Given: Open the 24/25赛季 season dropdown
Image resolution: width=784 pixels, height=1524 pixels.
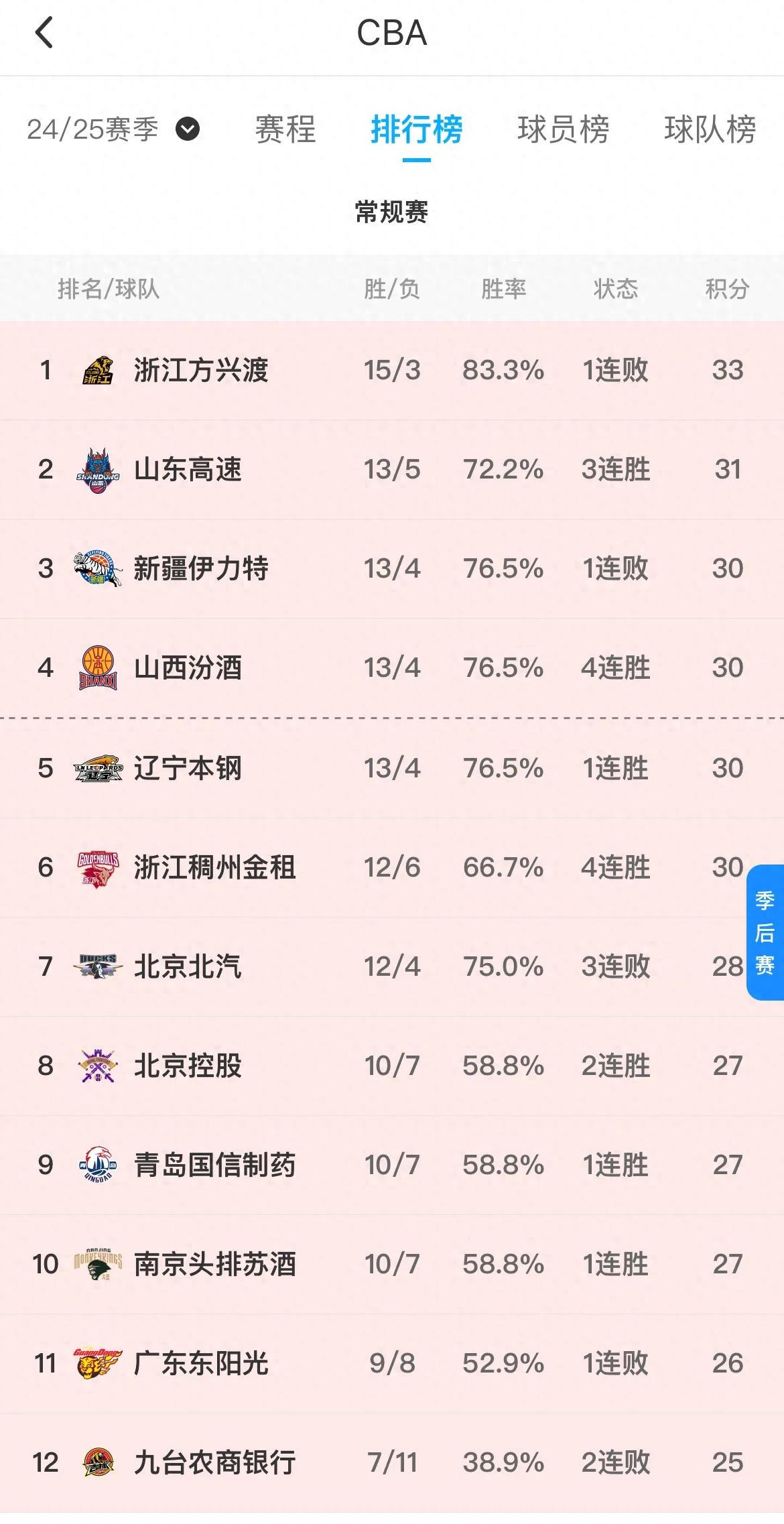Looking at the screenshot, I should 114,129.
